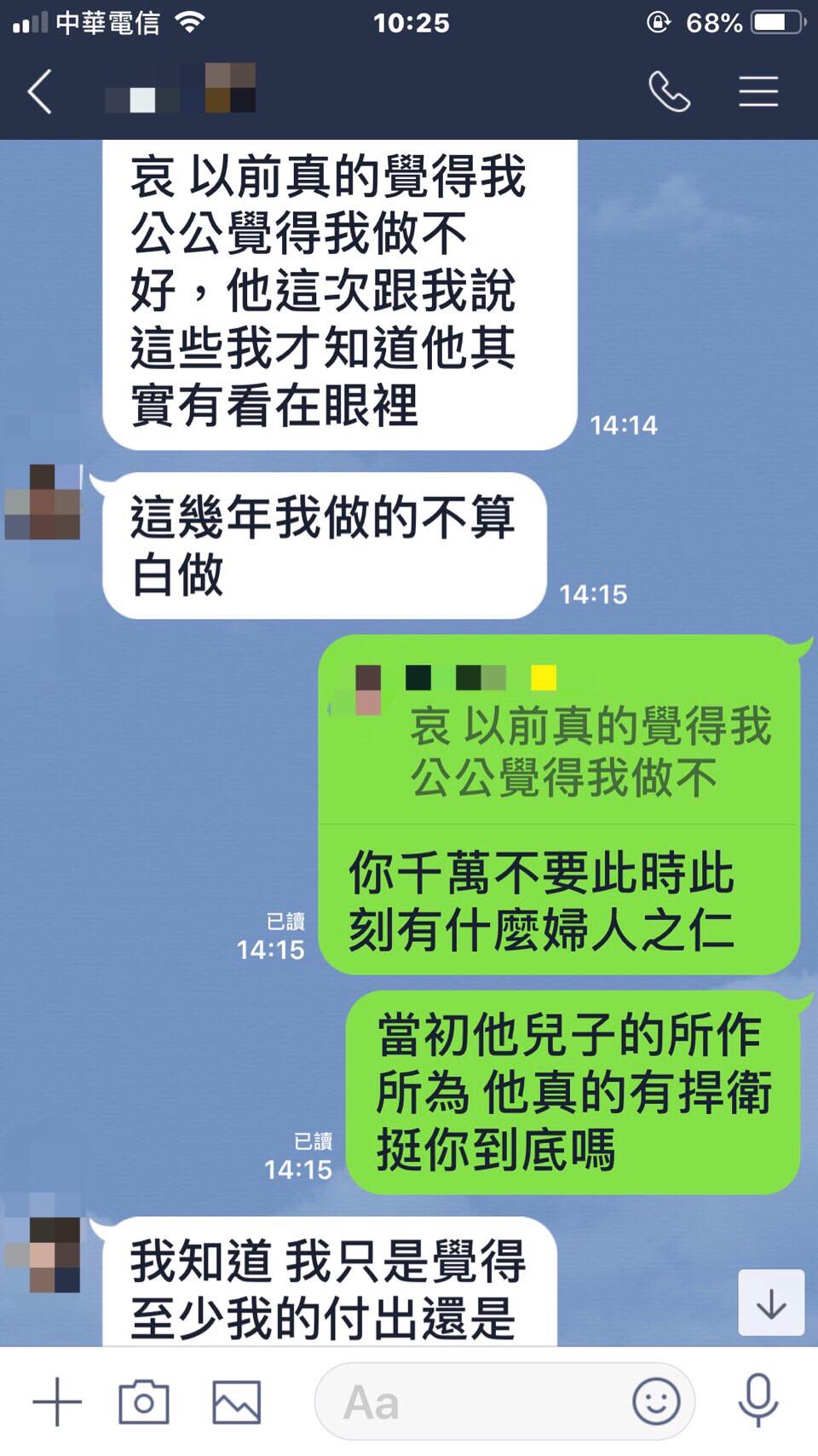
Task: Open the camera to take a photo
Action: pyautogui.click(x=144, y=1401)
